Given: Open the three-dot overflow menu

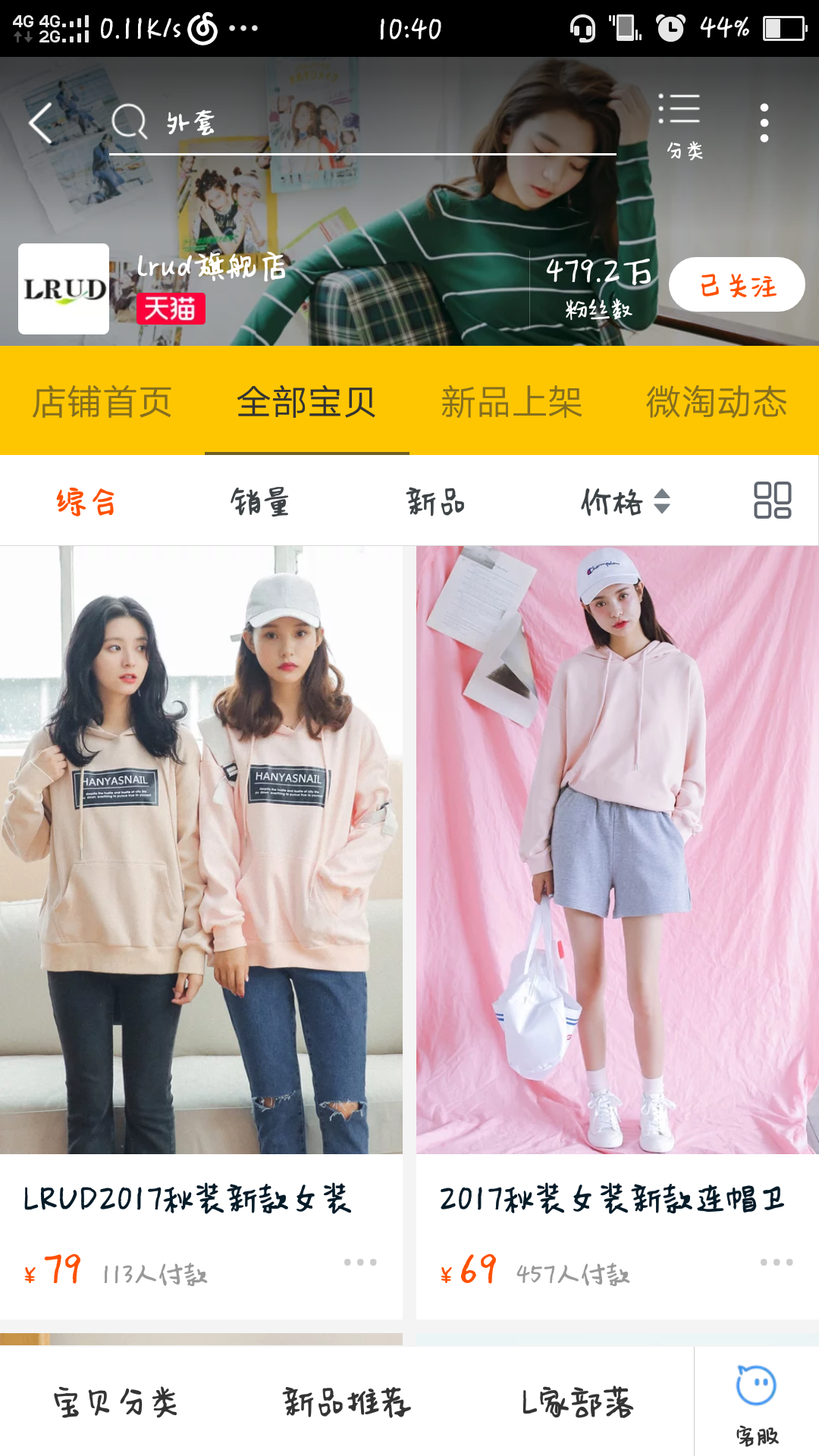Looking at the screenshot, I should pyautogui.click(x=764, y=123).
